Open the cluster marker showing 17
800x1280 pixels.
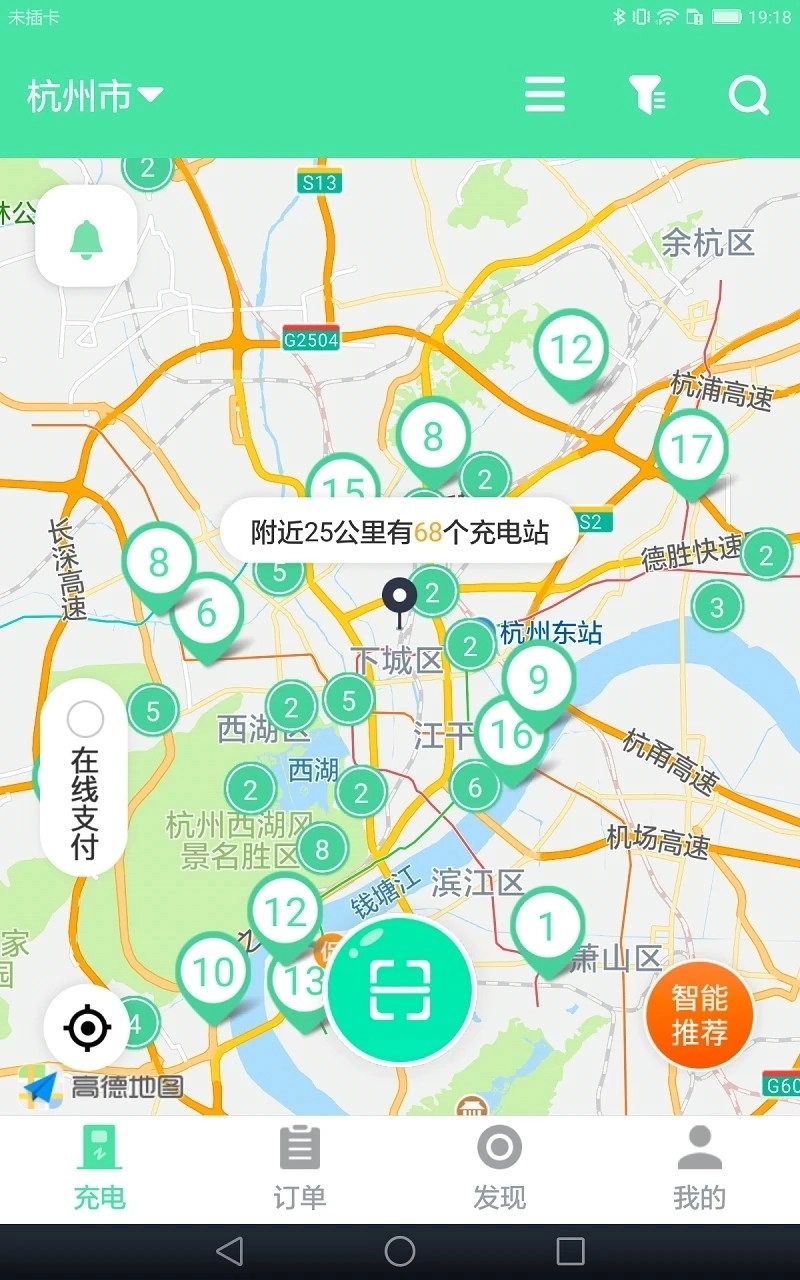690,450
